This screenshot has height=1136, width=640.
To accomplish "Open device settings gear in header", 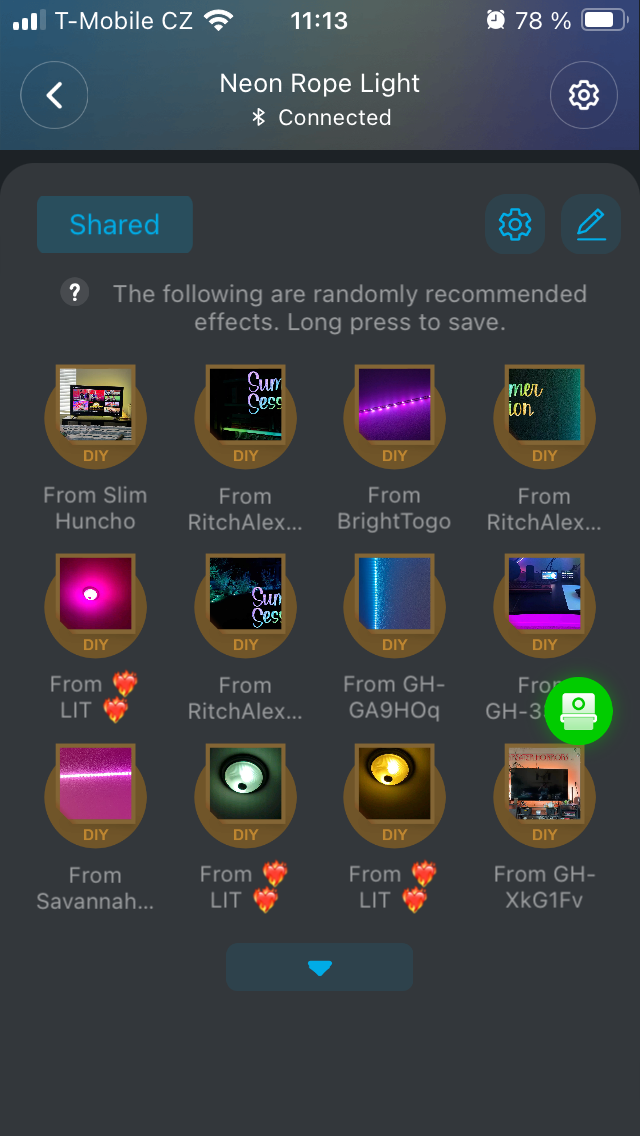I will [x=584, y=96].
